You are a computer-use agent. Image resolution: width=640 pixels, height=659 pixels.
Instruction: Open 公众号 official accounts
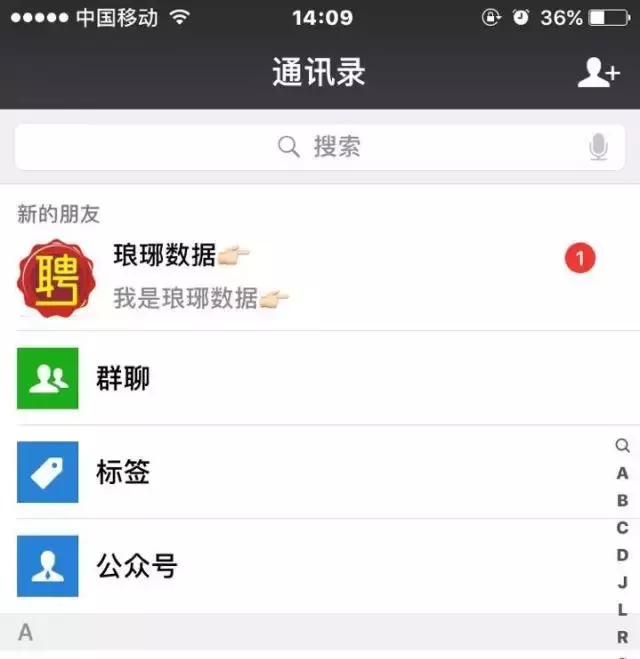pos(300,566)
